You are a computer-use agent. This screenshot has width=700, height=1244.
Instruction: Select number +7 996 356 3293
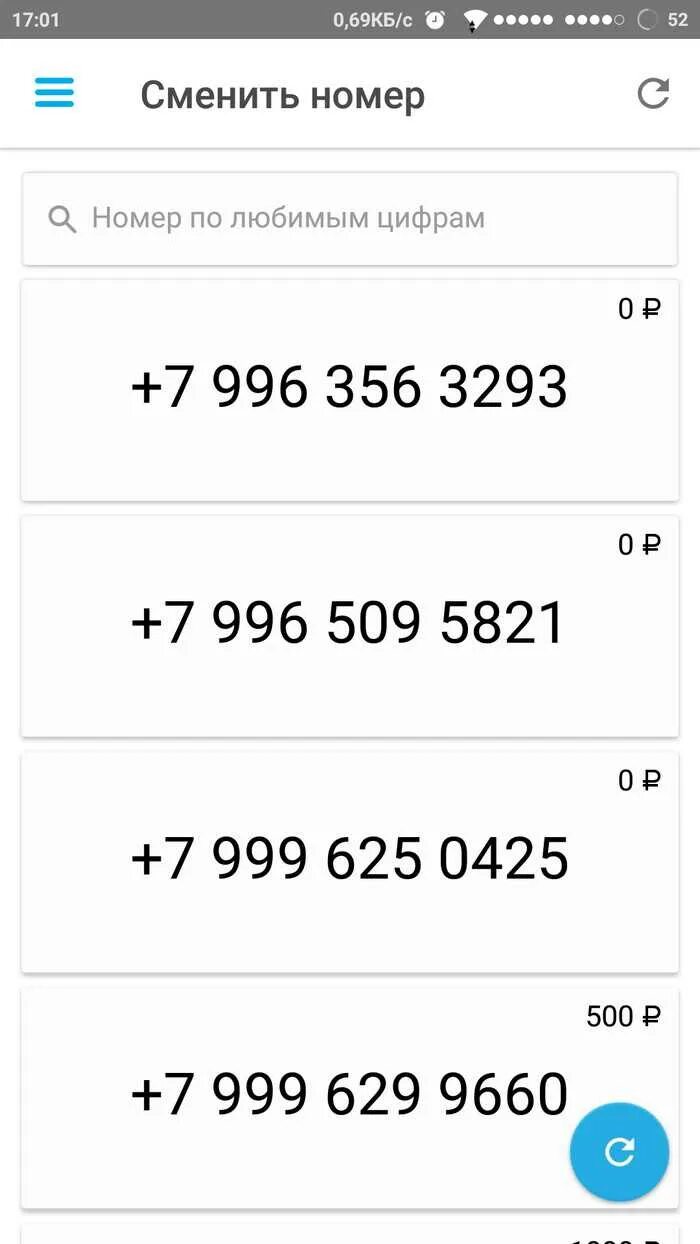point(350,390)
